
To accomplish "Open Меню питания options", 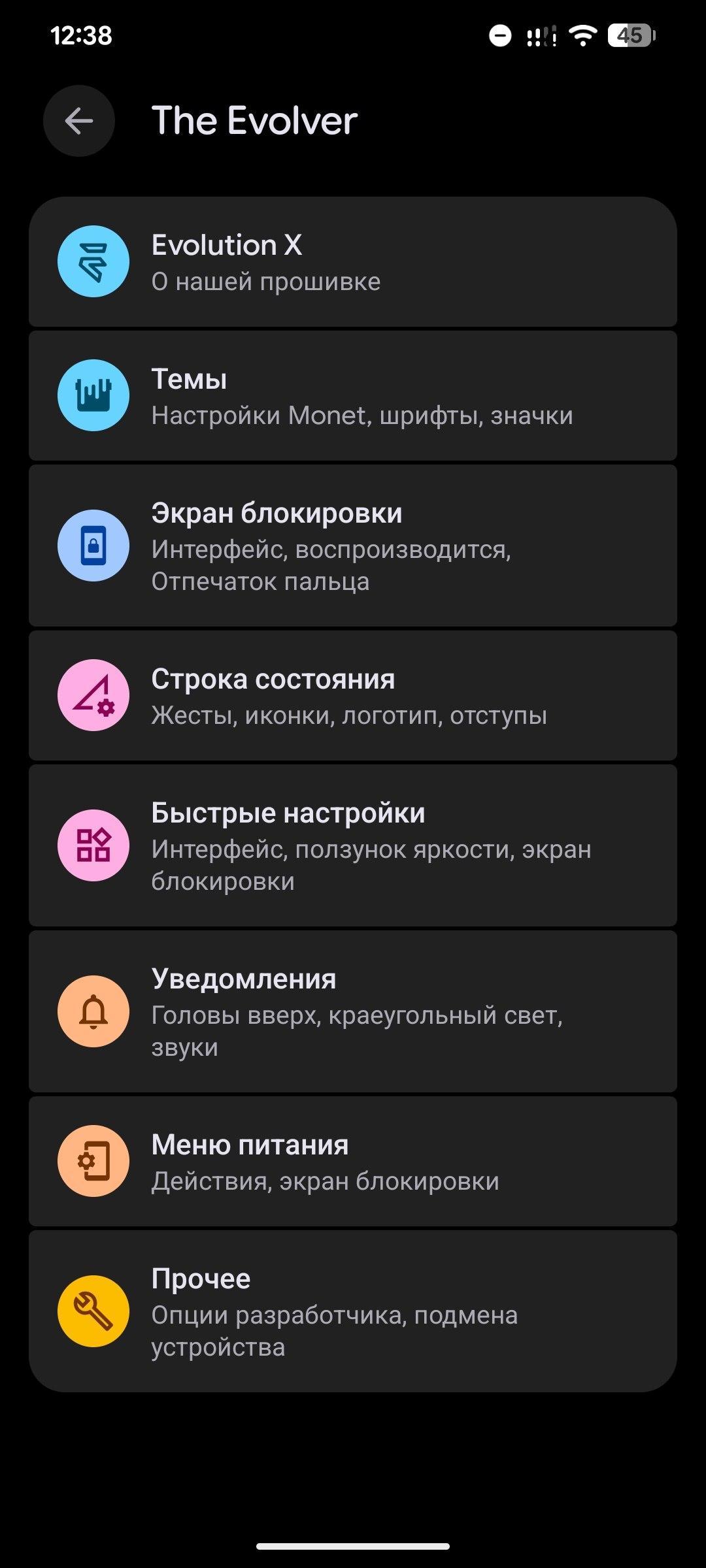I will pos(353,1162).
